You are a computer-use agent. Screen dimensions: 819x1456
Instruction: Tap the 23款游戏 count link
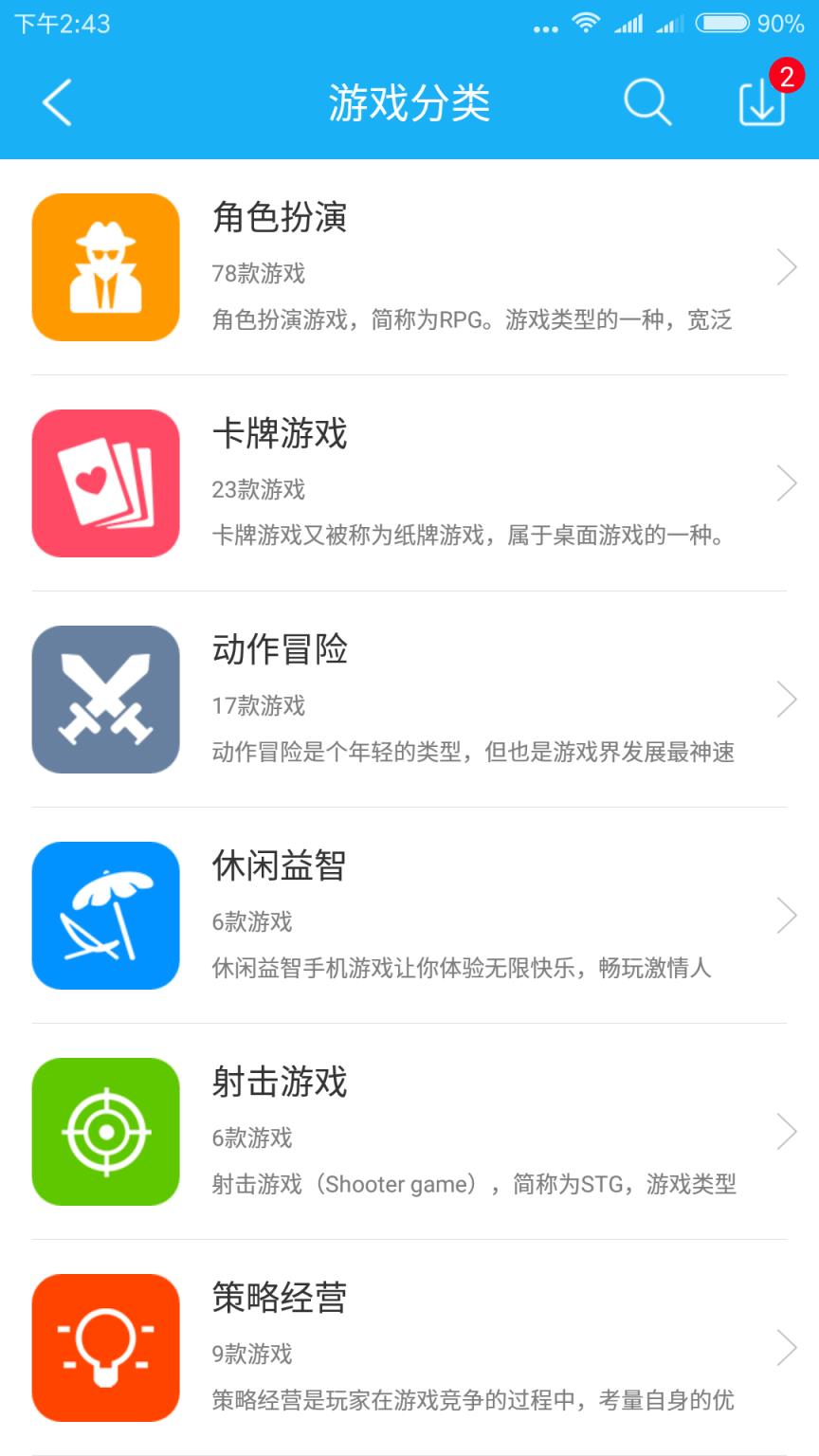click(260, 491)
